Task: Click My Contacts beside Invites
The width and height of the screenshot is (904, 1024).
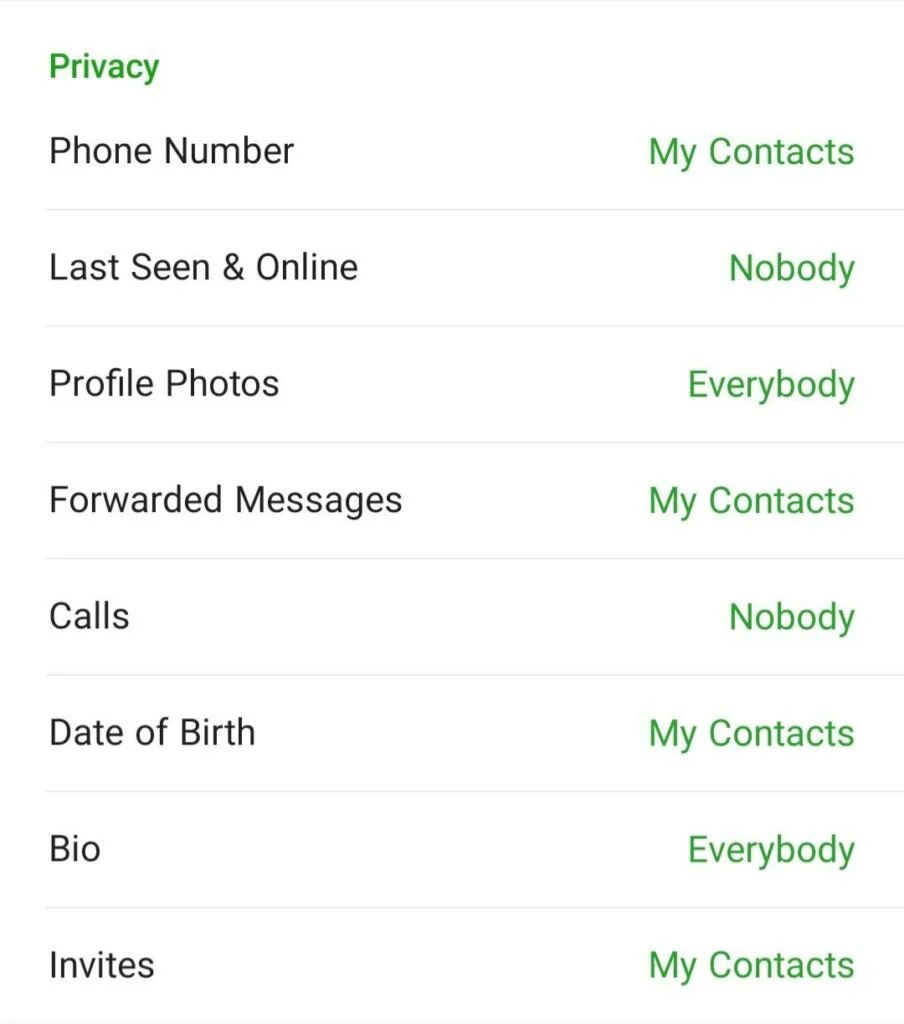Action: [752, 966]
